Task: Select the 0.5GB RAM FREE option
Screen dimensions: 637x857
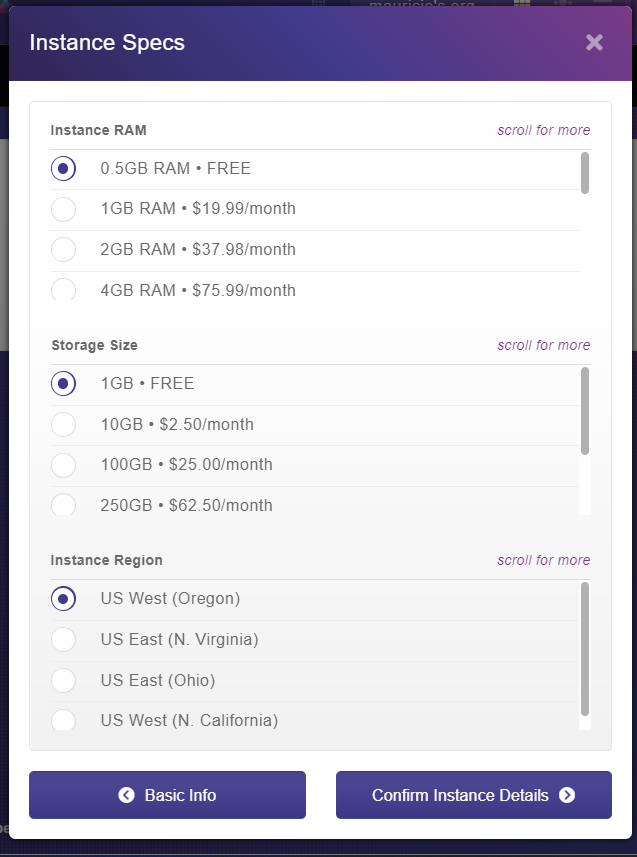Action: [63, 169]
